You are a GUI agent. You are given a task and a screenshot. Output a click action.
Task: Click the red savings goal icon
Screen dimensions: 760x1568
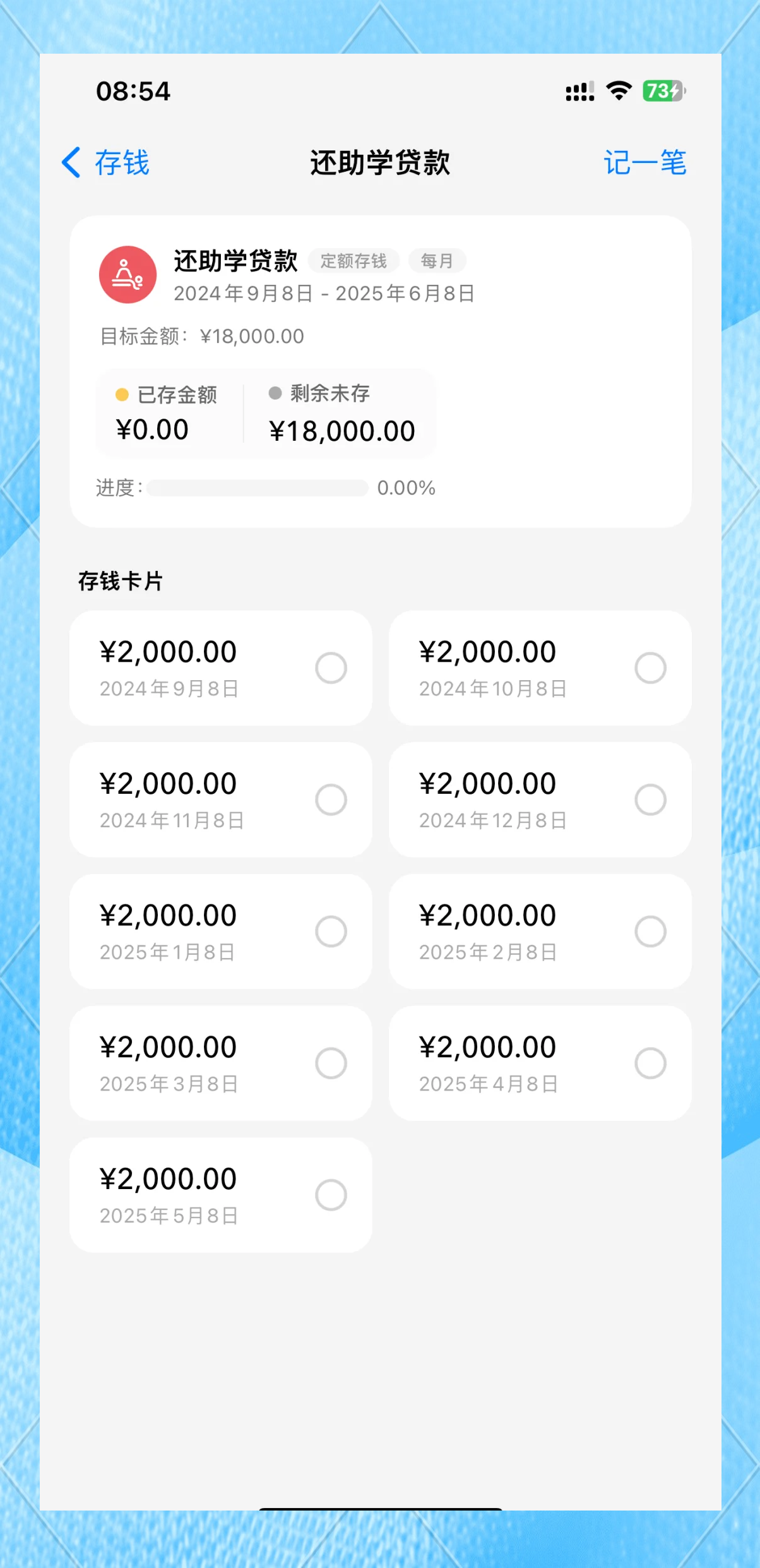point(127,275)
